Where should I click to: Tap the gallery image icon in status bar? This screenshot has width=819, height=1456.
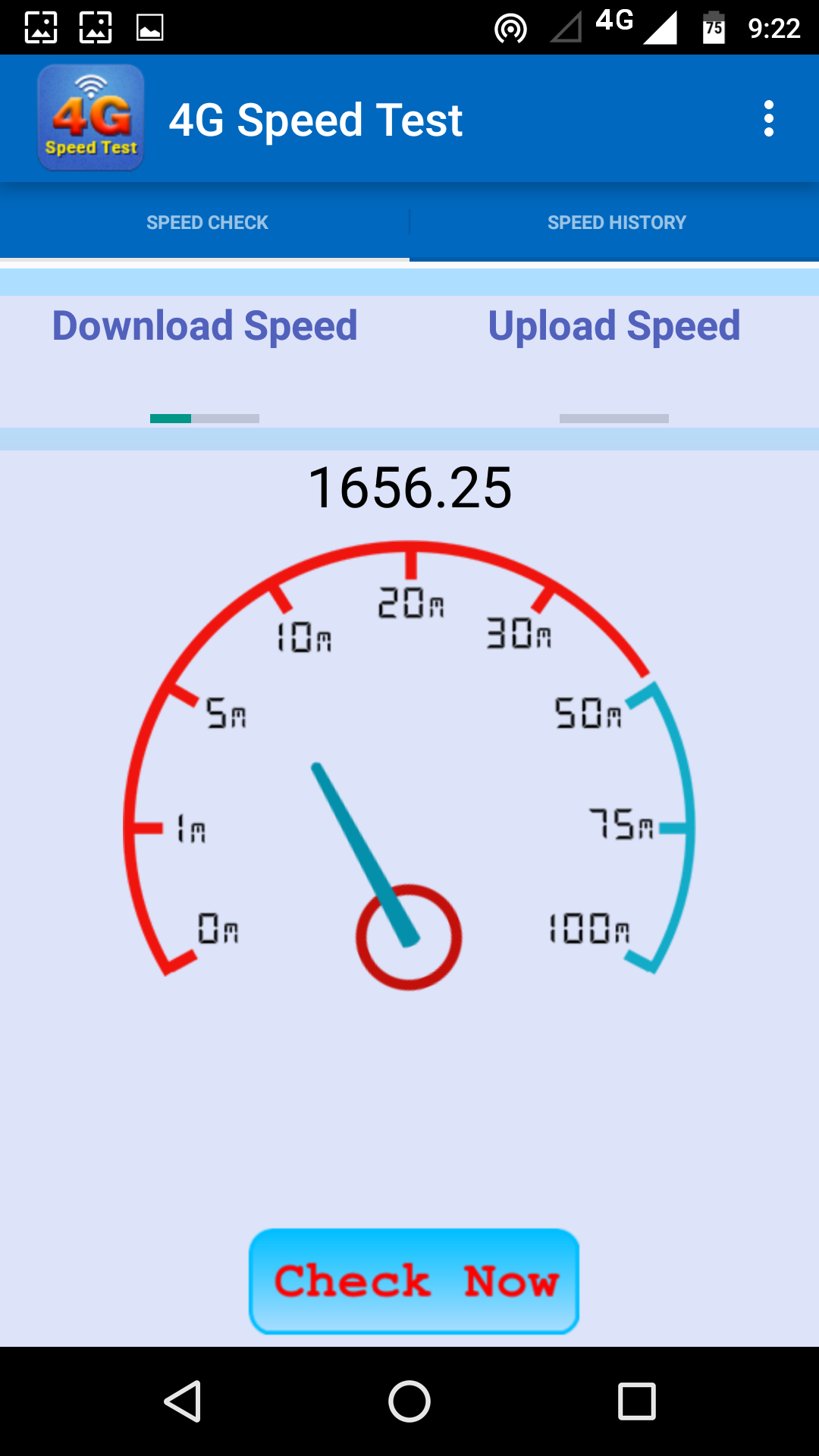pyautogui.click(x=150, y=27)
